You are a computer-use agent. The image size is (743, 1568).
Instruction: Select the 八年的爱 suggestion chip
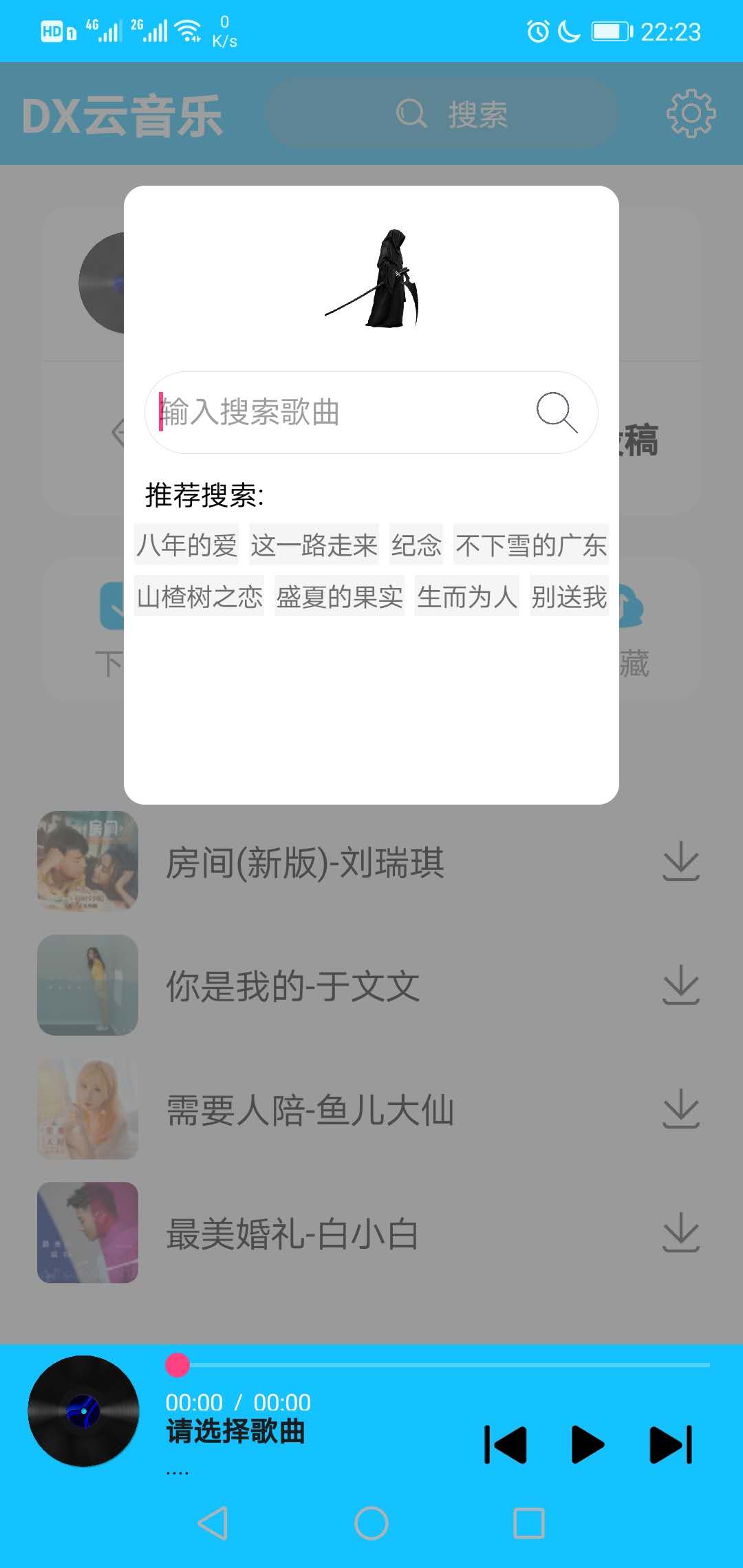(186, 545)
